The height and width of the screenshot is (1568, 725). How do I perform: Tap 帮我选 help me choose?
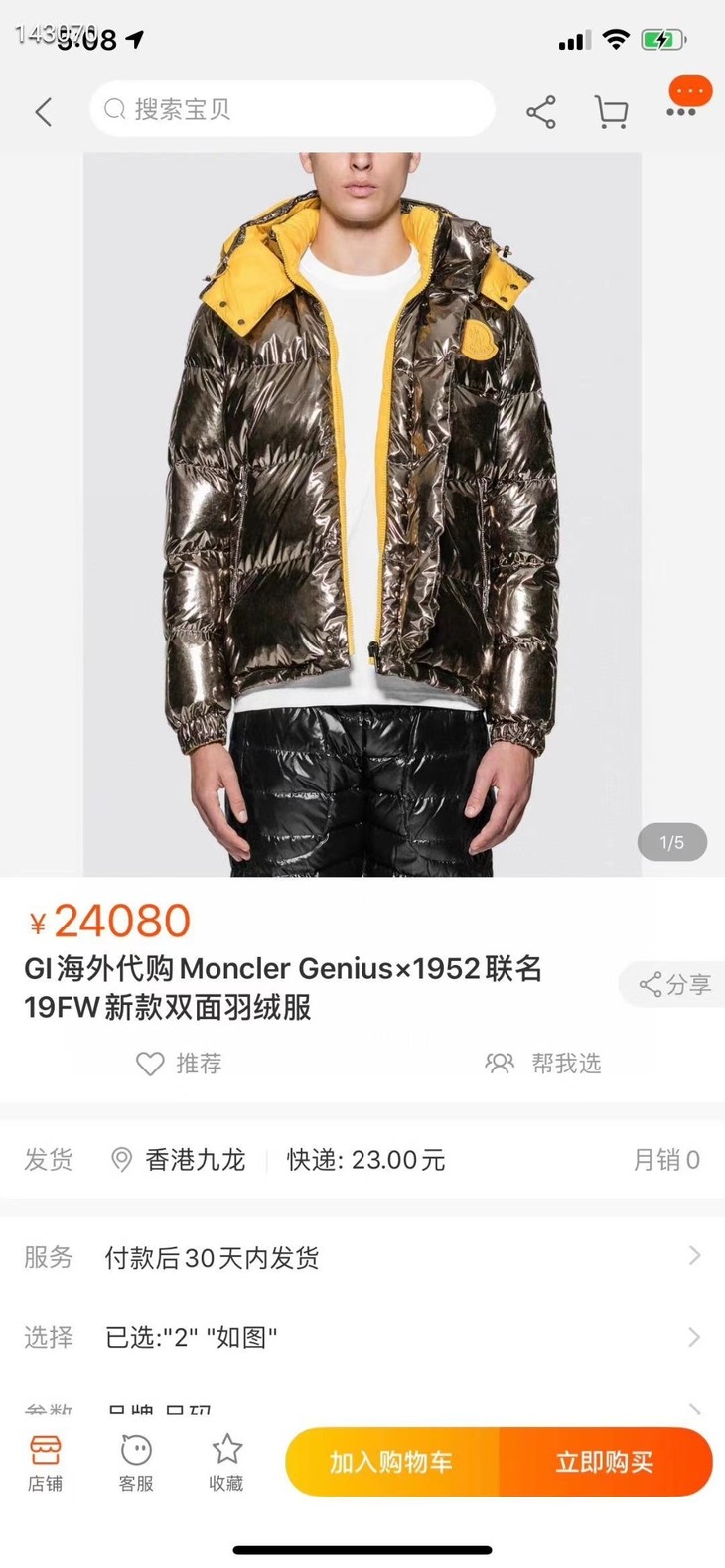pos(543,1064)
